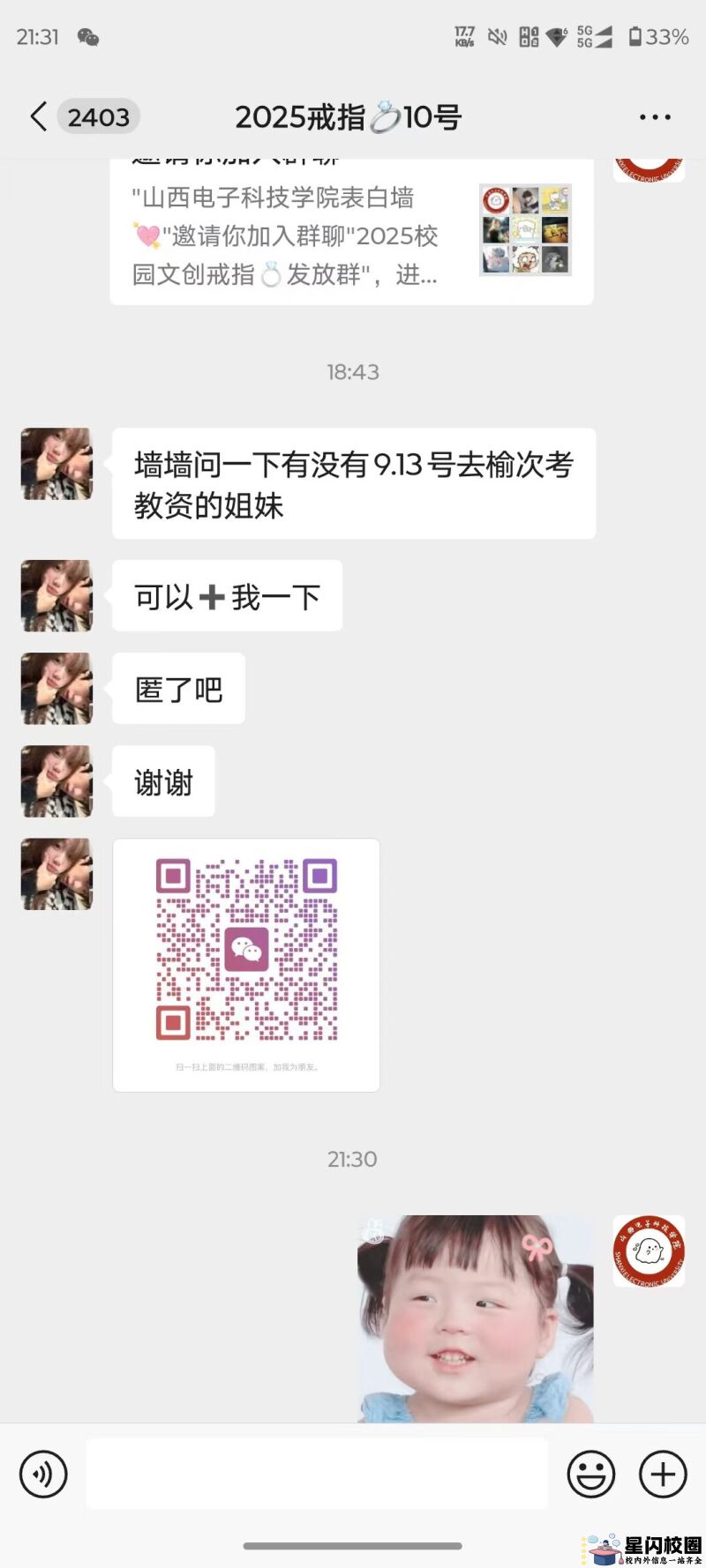
Task: Open the plus attachment menu
Action: [x=663, y=1474]
